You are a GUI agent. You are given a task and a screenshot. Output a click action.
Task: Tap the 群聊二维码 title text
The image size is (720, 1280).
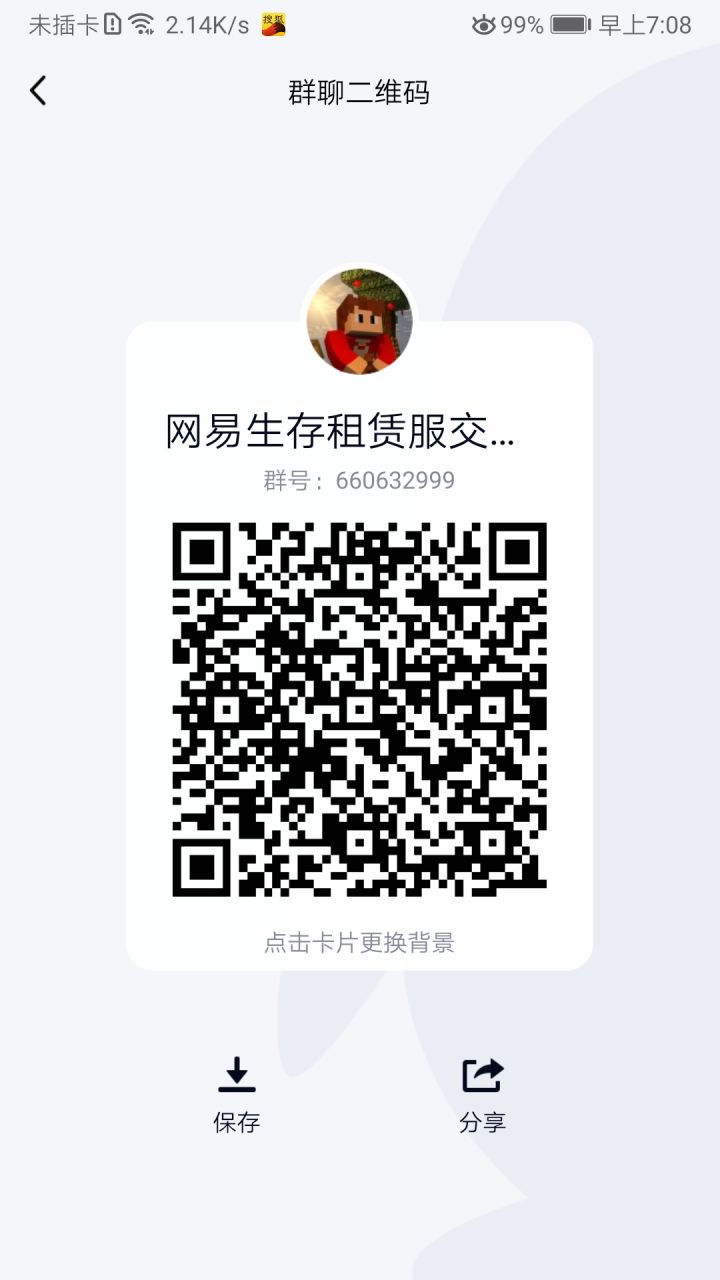coord(360,92)
